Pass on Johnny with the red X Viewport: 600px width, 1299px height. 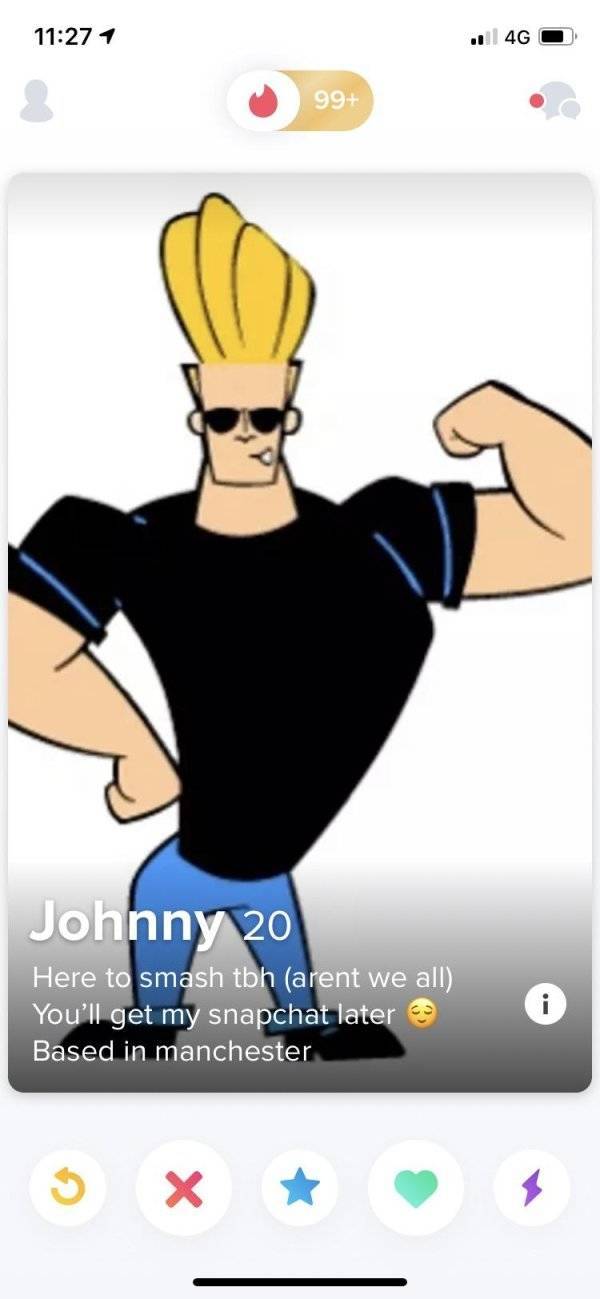(183, 1188)
